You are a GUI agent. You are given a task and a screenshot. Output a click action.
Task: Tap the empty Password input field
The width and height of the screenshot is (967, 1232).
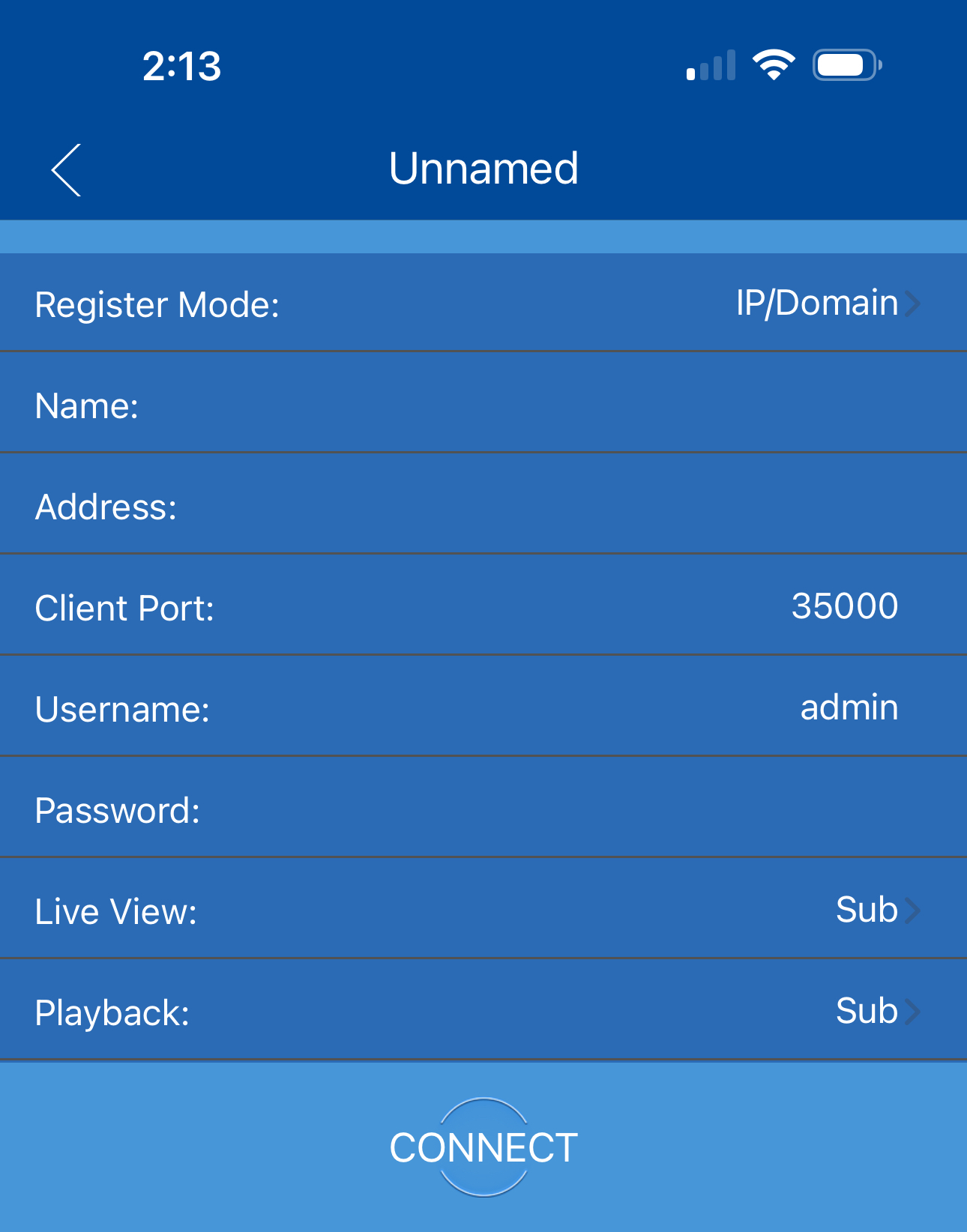click(x=525, y=808)
